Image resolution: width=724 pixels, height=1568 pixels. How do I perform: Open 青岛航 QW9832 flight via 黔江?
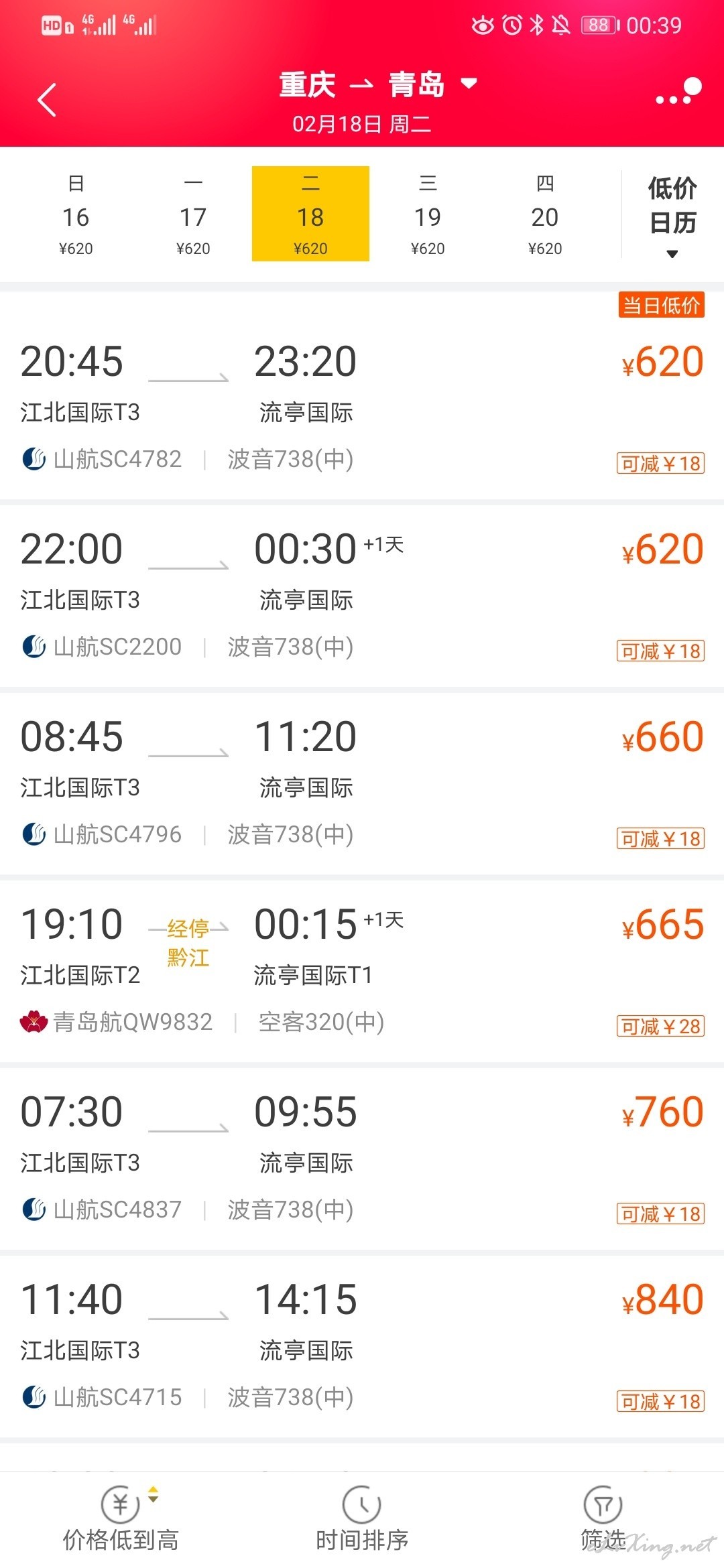tap(362, 972)
